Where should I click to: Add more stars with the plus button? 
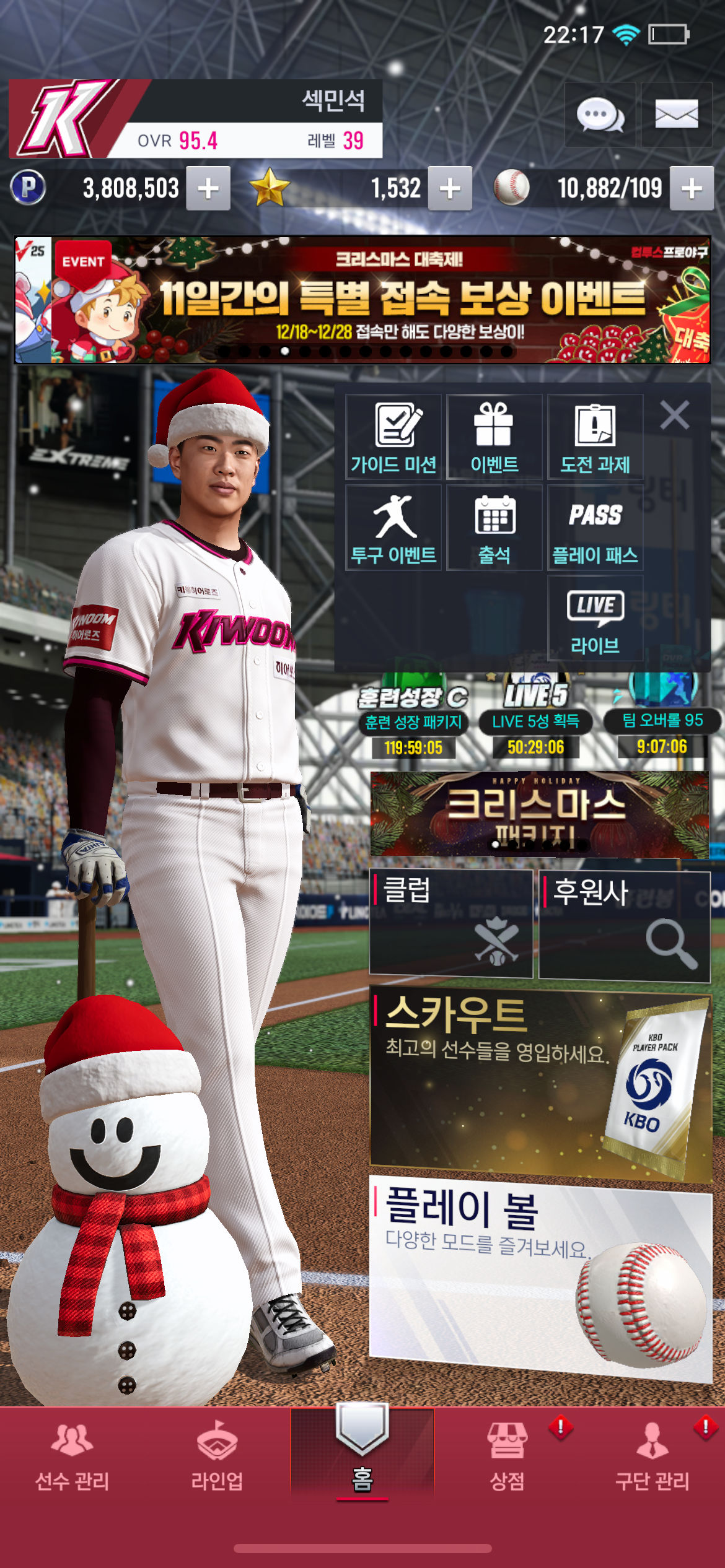pos(450,188)
